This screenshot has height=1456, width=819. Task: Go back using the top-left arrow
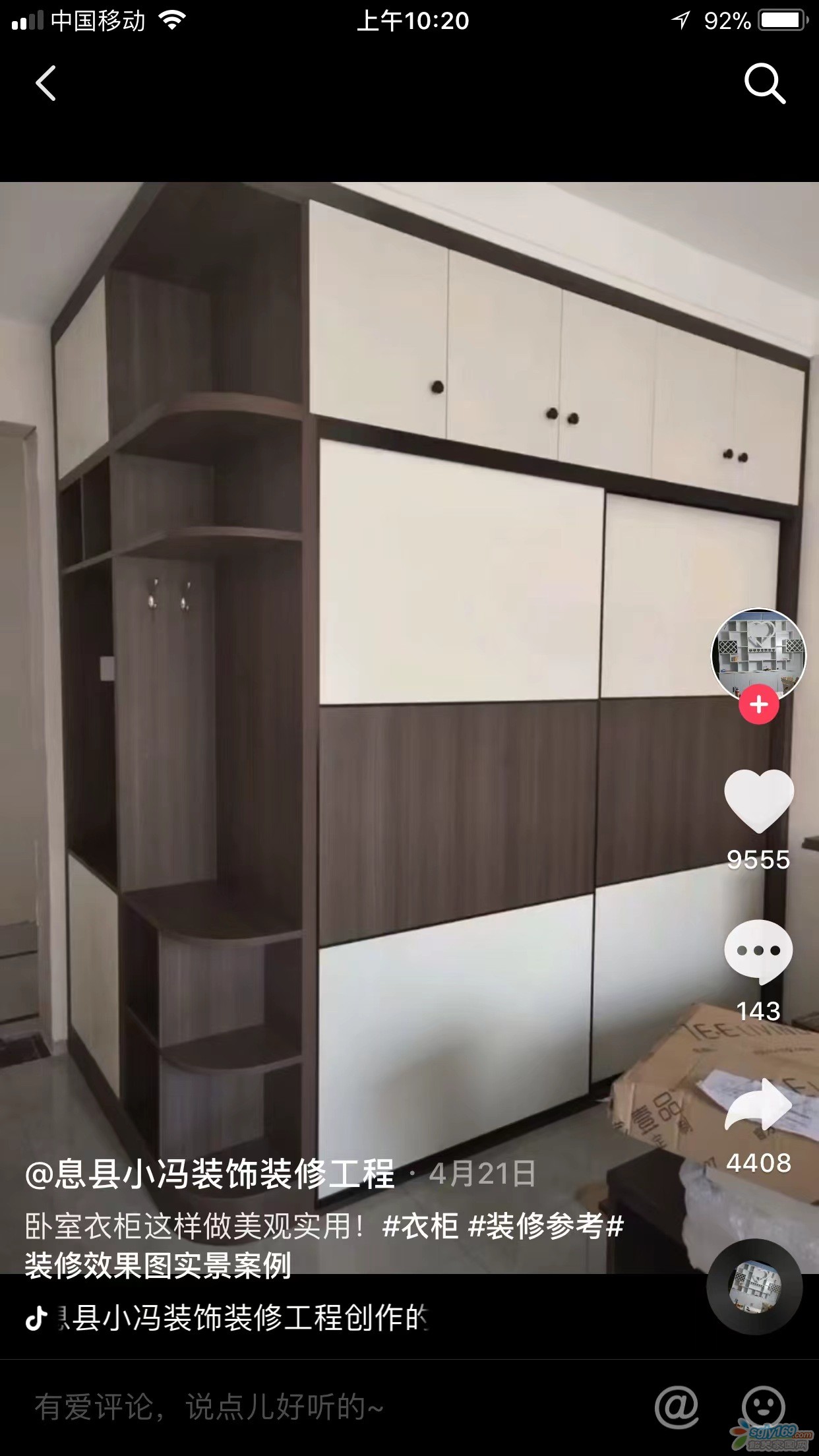click(46, 84)
